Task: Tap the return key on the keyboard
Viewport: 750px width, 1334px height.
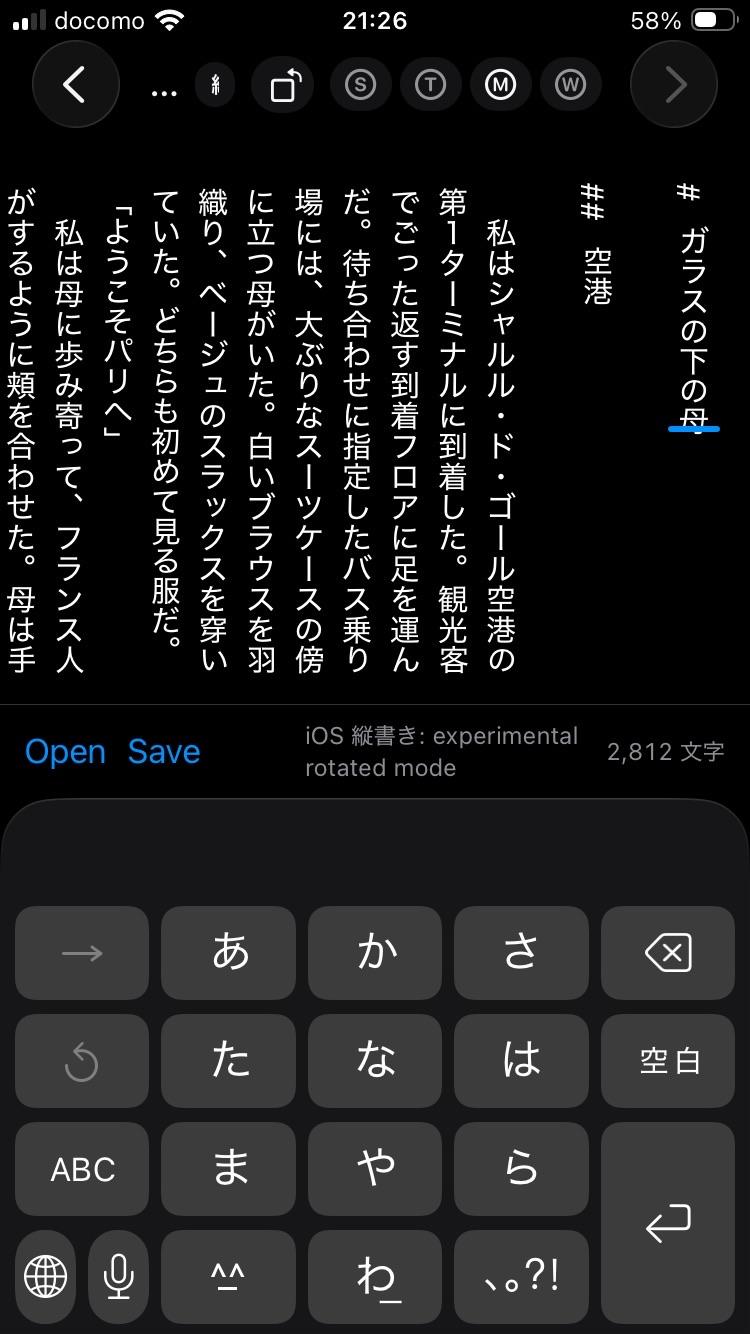Action: pos(668,1223)
